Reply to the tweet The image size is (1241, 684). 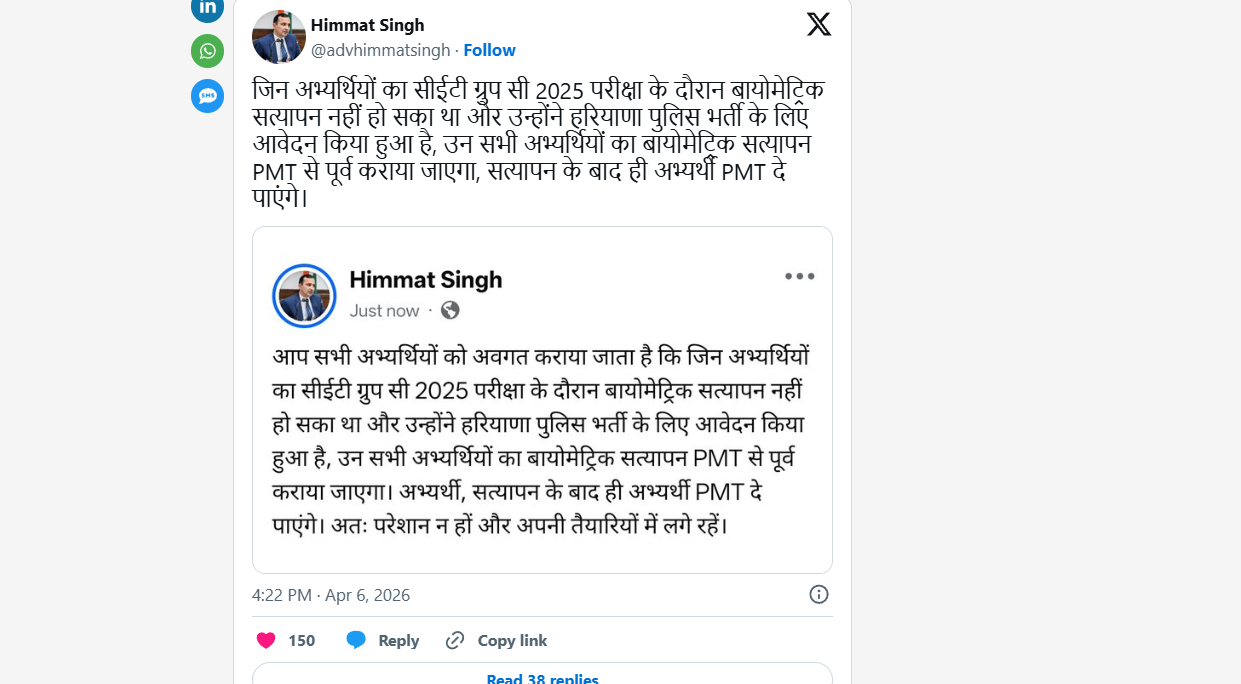(x=383, y=640)
